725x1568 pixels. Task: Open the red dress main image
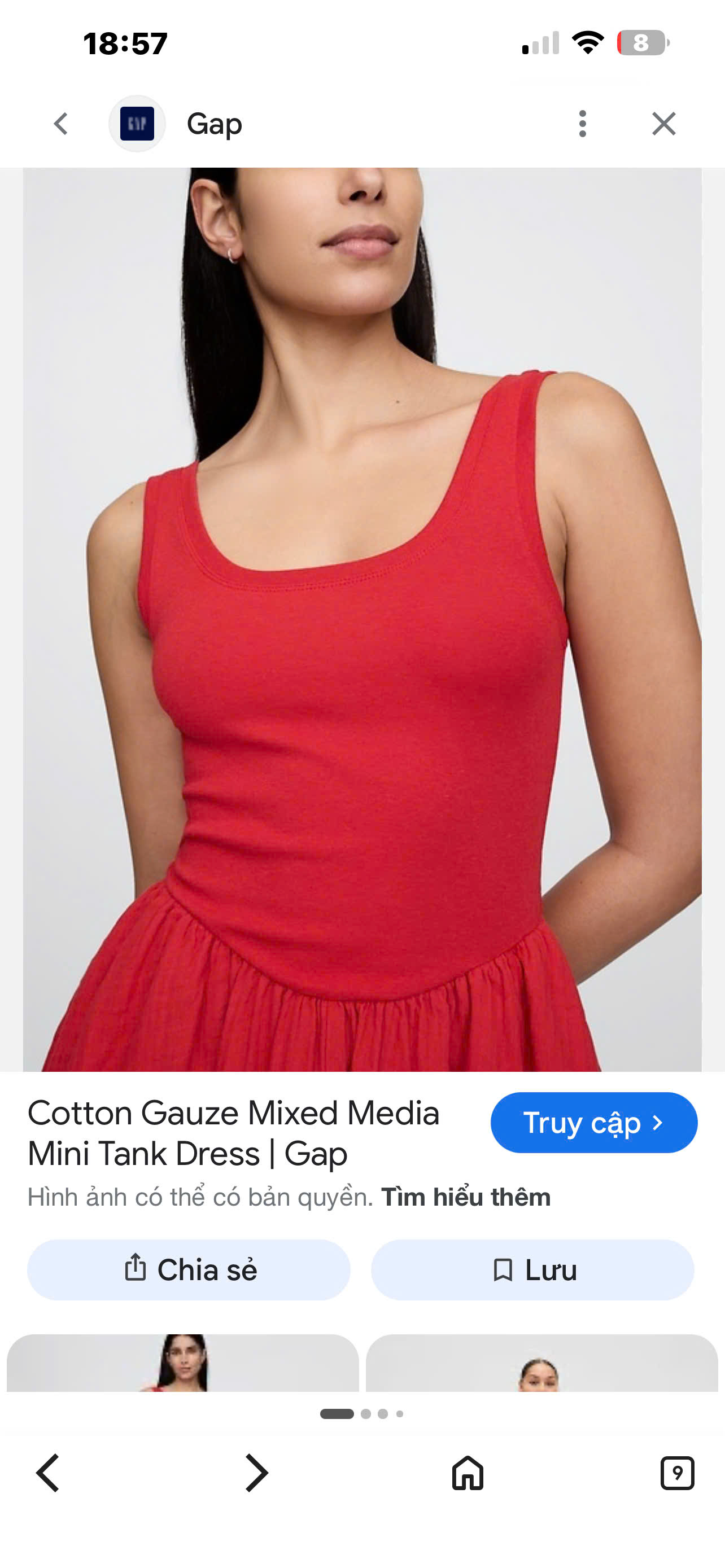(362, 620)
